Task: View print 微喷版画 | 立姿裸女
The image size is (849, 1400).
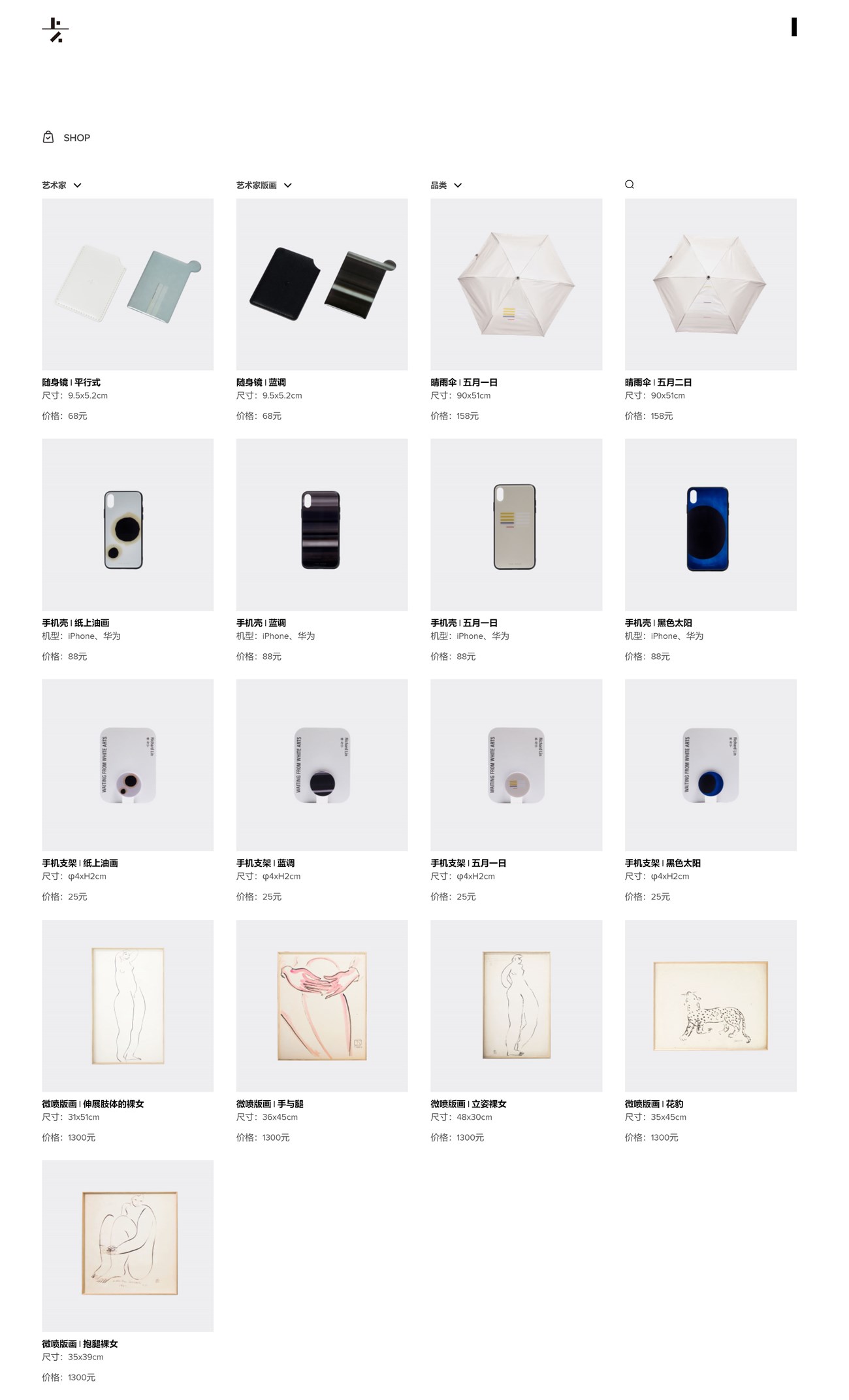Action: [516, 1005]
